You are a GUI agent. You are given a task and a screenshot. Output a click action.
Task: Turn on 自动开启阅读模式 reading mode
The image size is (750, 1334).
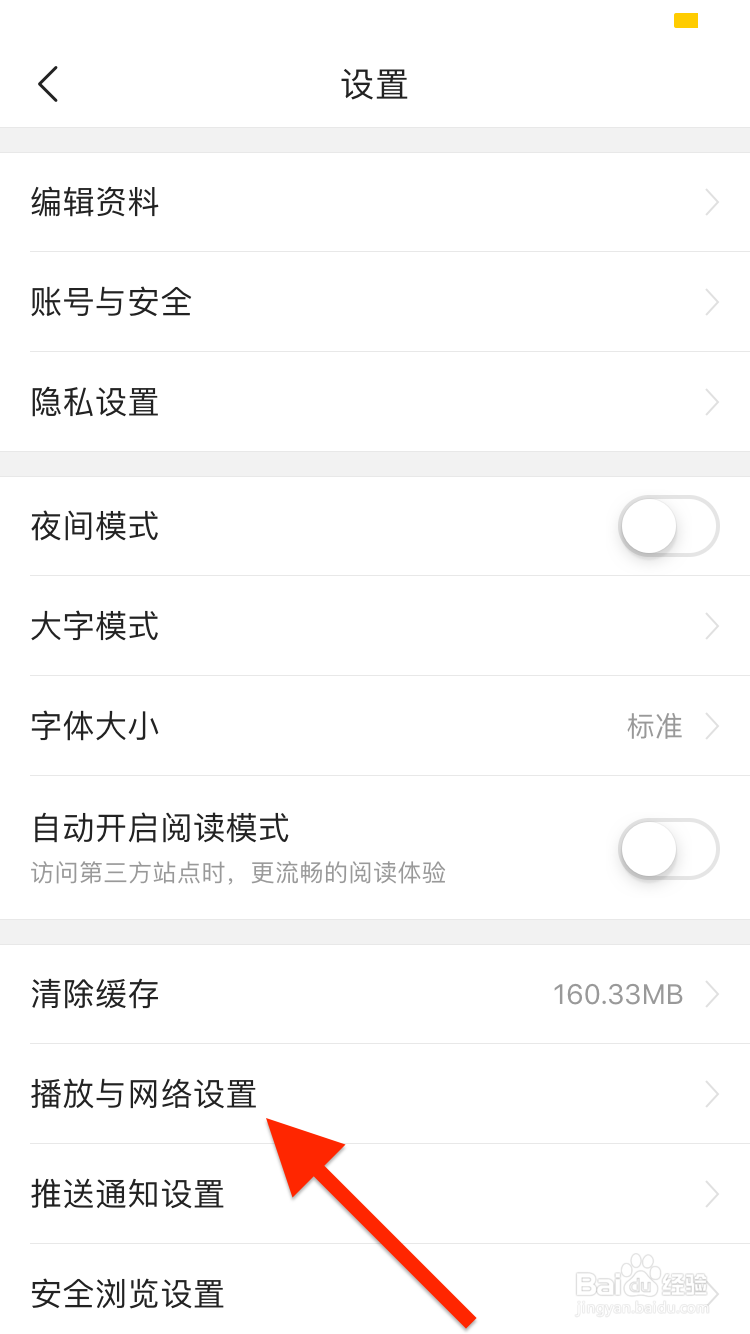[668, 848]
